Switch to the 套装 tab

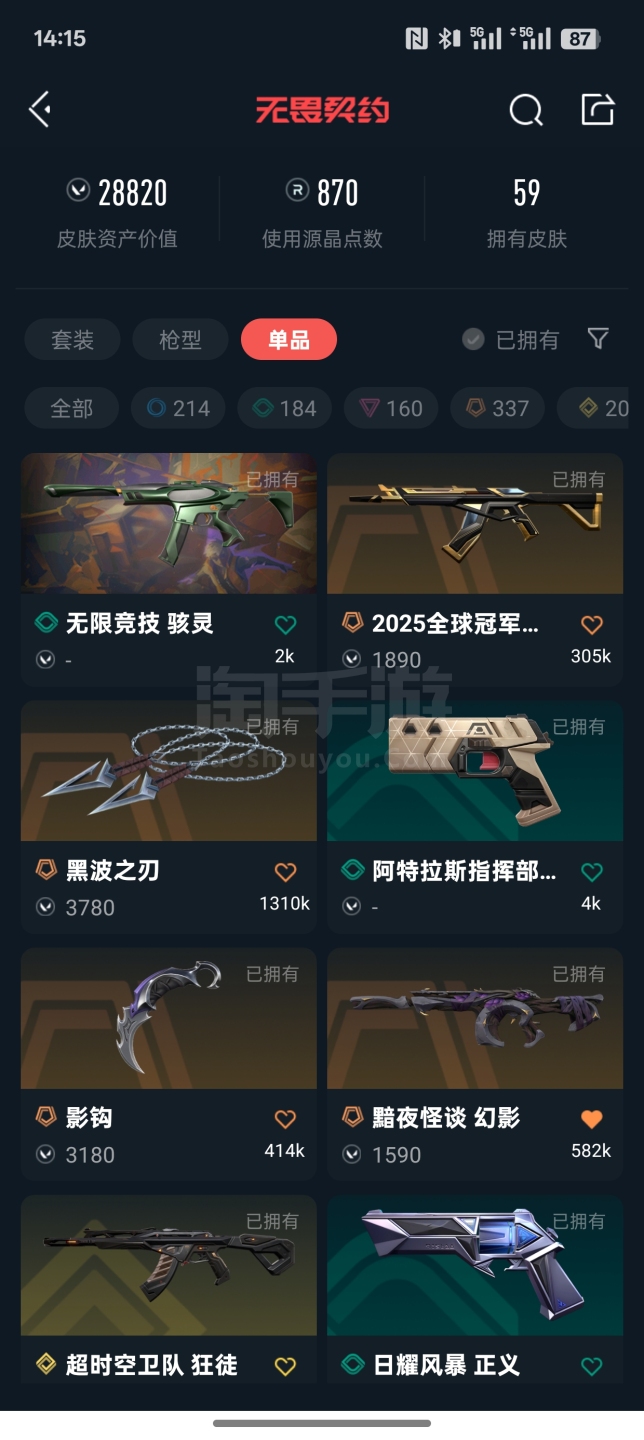[72, 340]
